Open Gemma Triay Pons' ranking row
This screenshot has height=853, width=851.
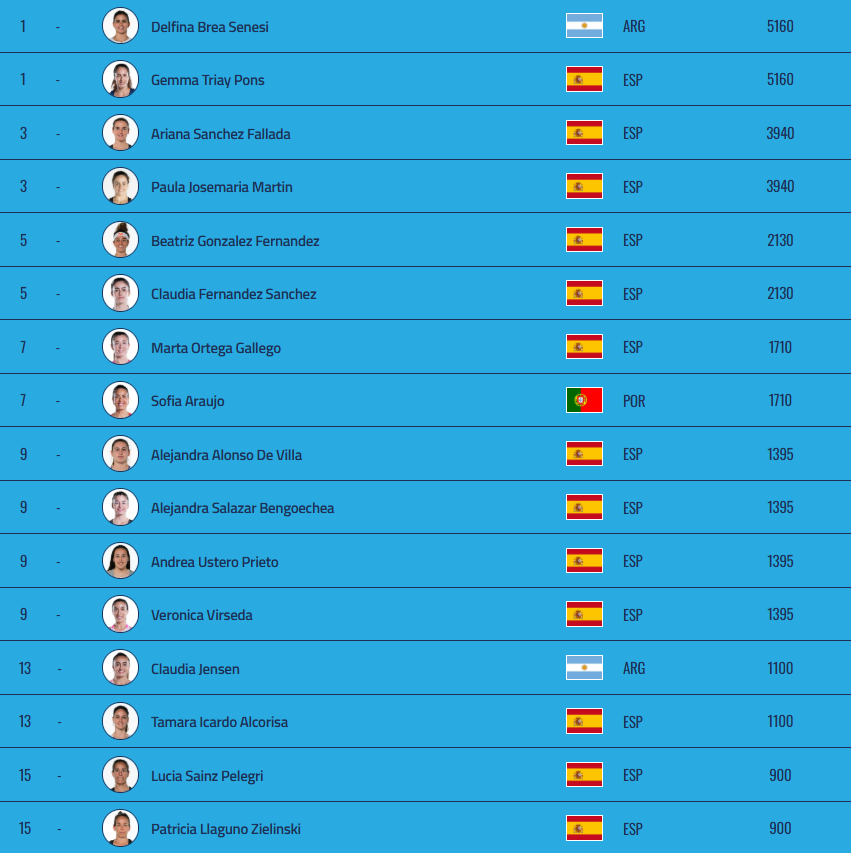pos(426,79)
